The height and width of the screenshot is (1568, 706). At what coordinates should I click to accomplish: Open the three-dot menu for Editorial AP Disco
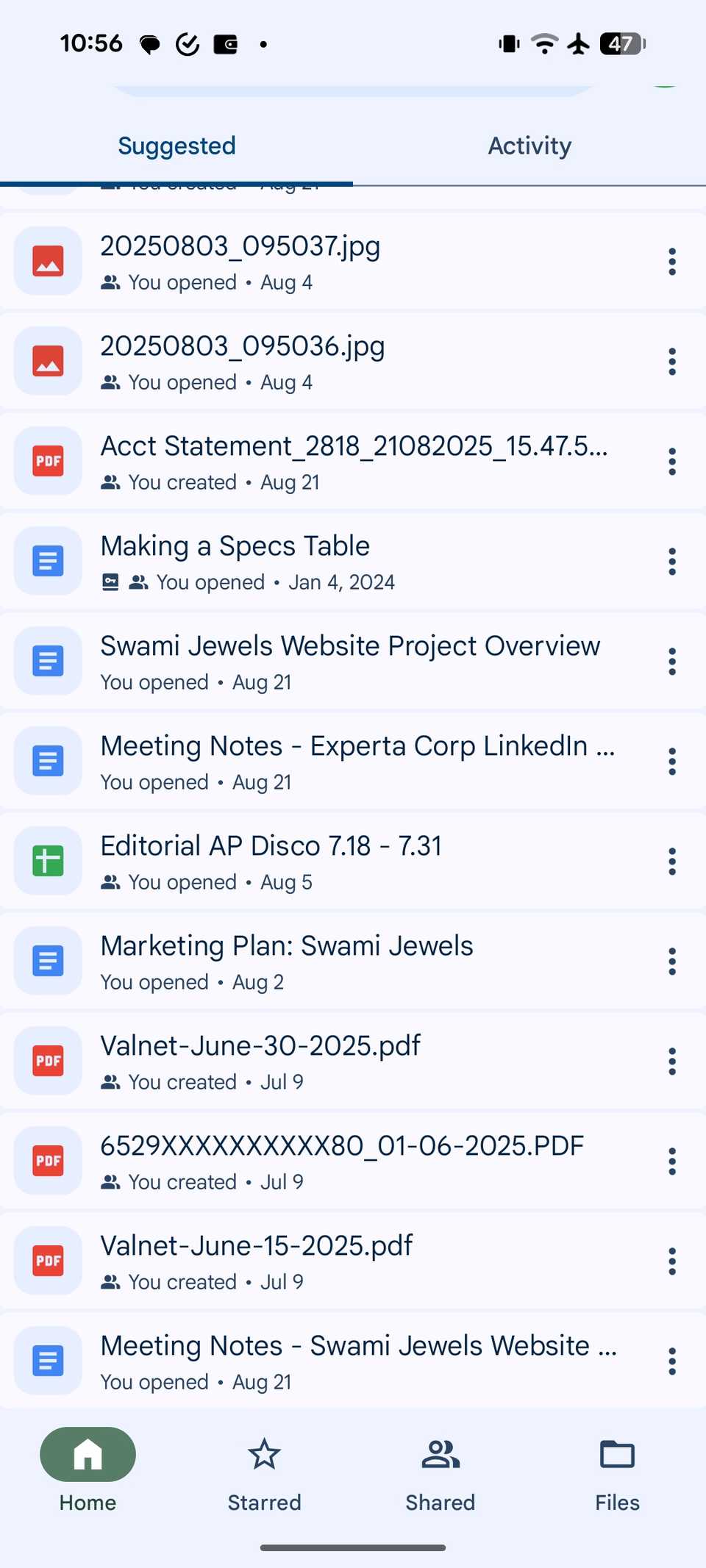point(671,861)
